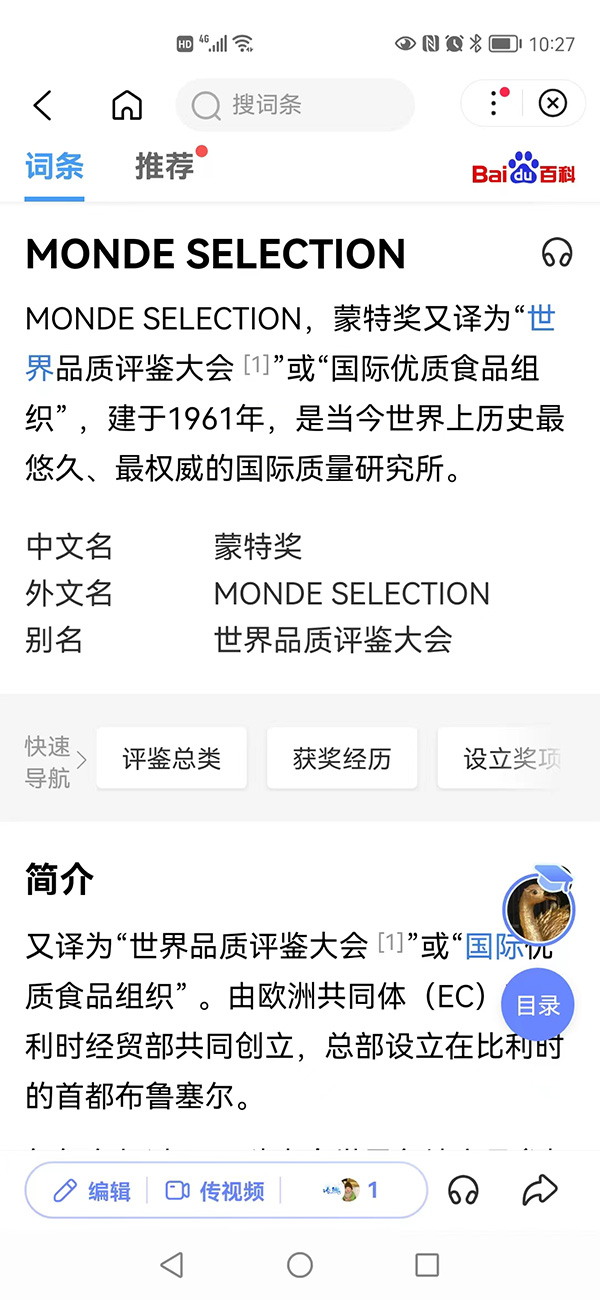Jump to the 获奖经历 section

pos(341,758)
